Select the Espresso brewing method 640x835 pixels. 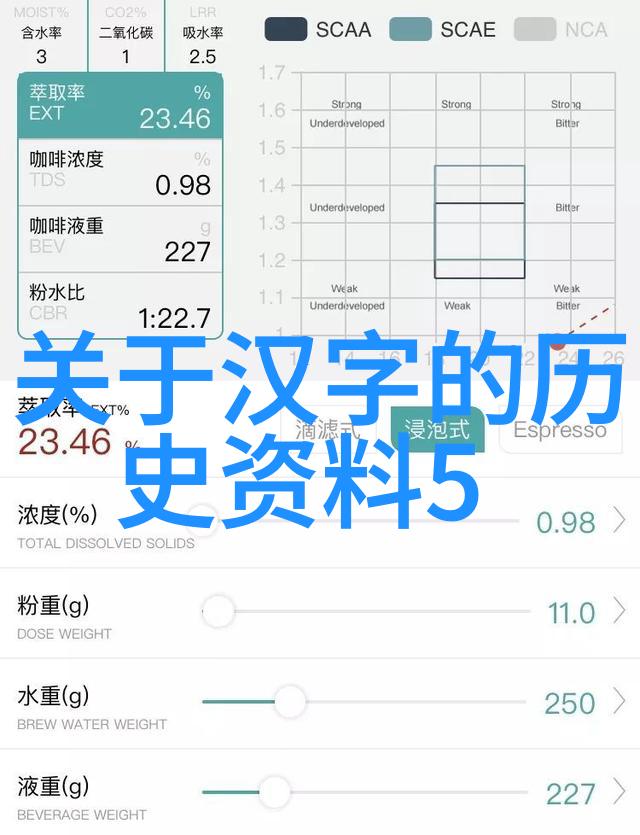tap(559, 430)
